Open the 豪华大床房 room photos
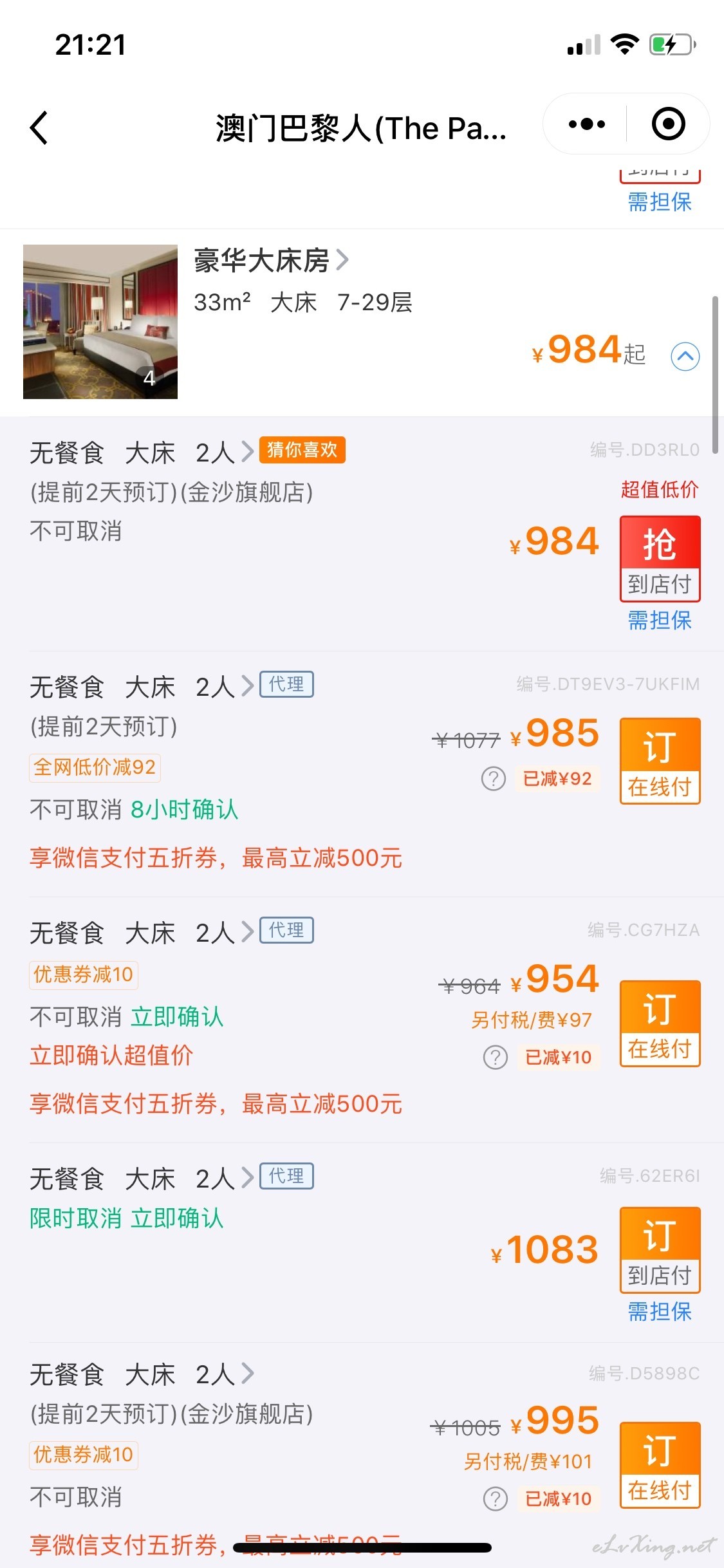Screen dimensions: 724x1568 point(100,322)
